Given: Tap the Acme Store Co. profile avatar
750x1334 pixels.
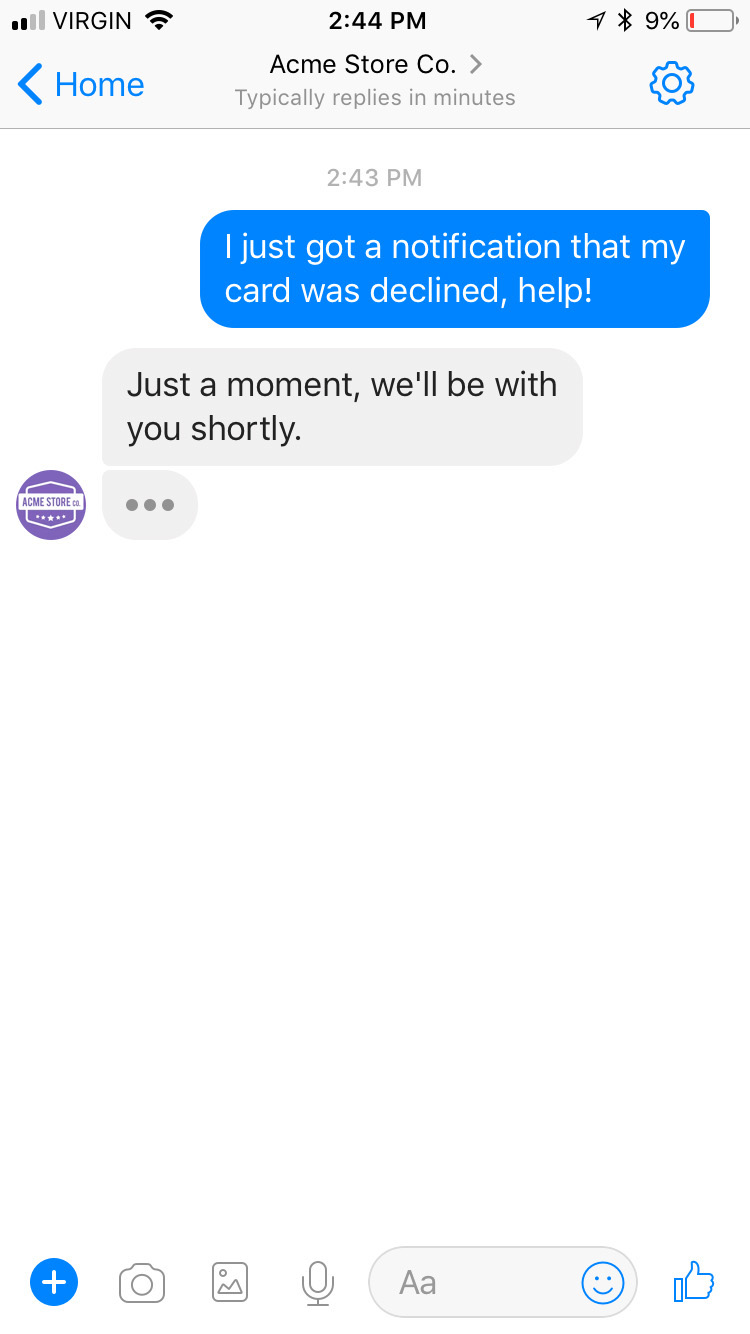Looking at the screenshot, I should [51, 505].
